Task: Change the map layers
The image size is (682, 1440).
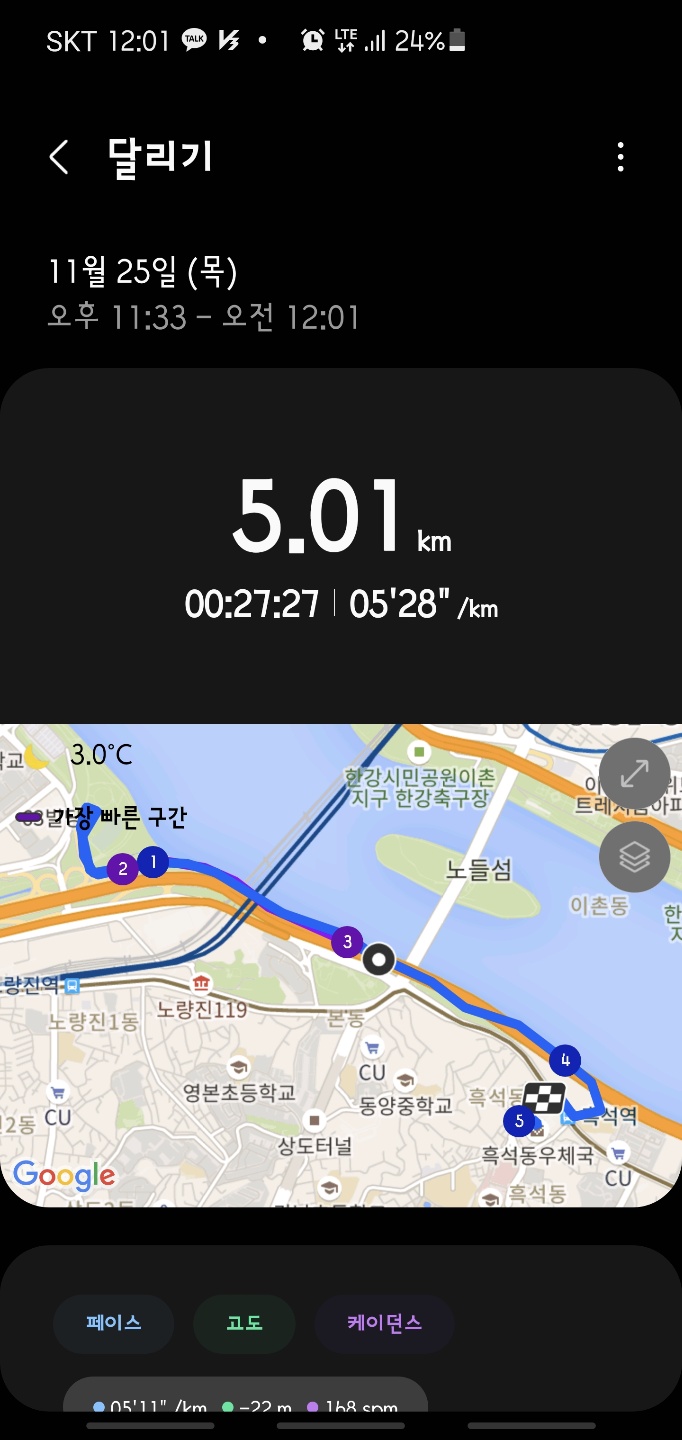Action: (x=634, y=857)
